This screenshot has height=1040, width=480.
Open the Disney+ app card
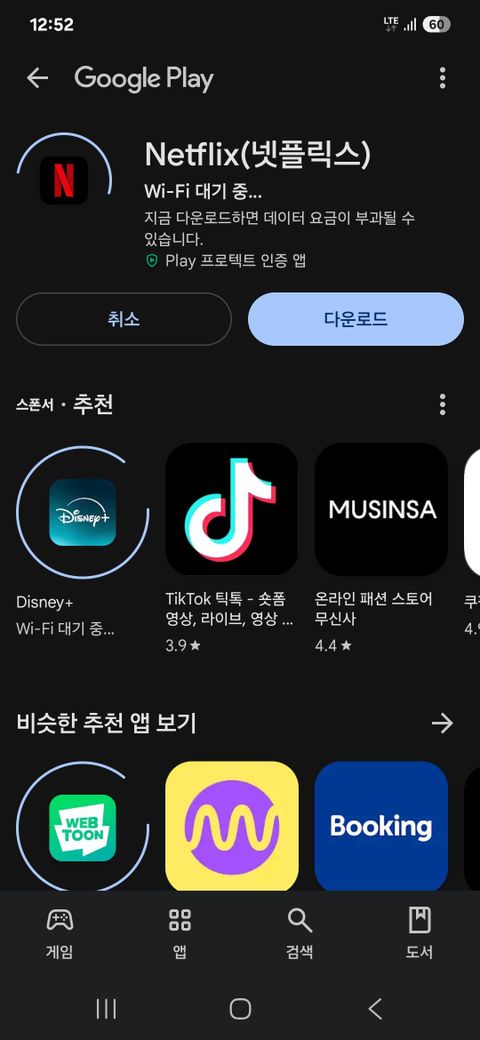[82, 543]
